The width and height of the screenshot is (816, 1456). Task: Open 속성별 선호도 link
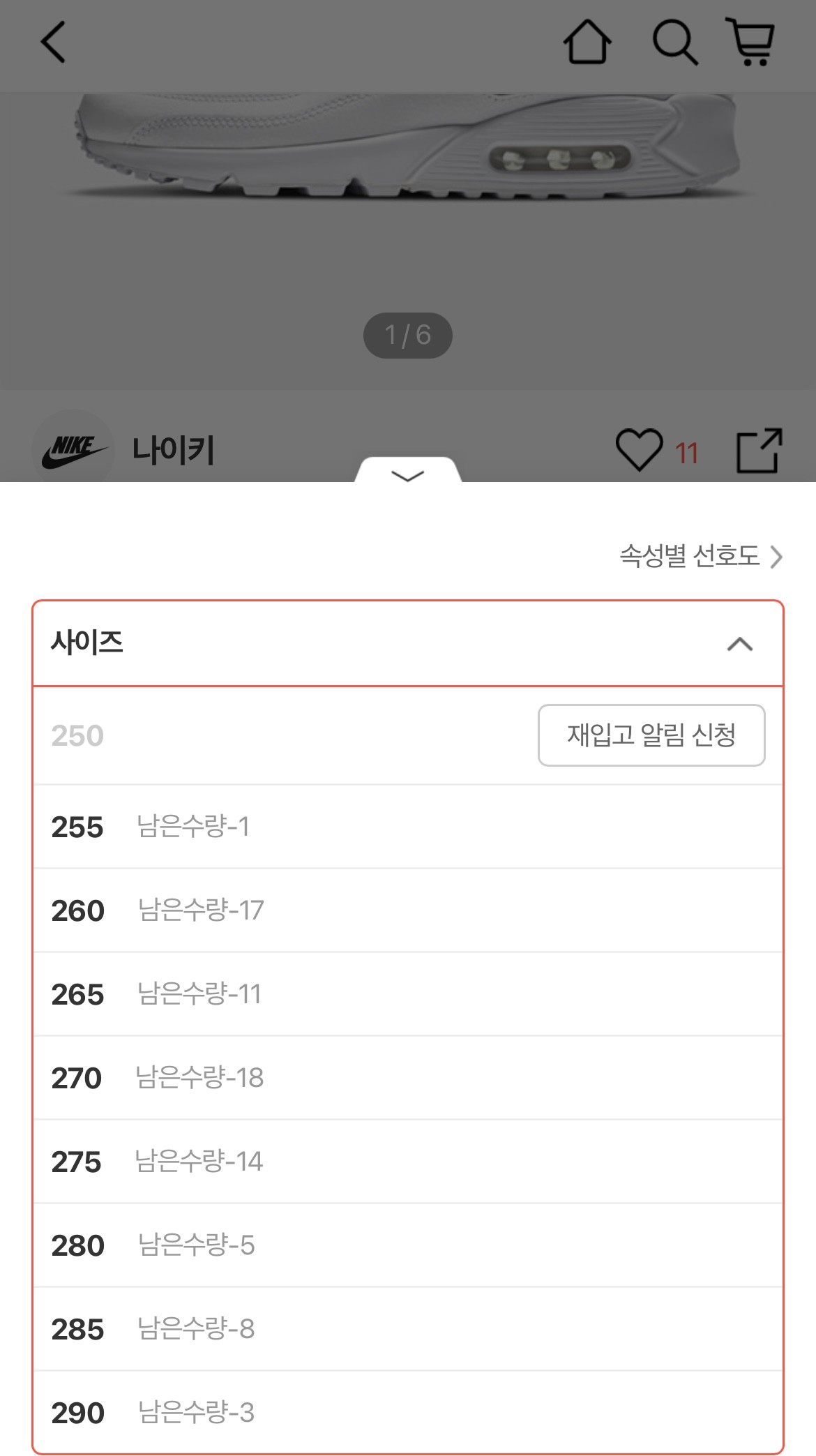point(700,556)
